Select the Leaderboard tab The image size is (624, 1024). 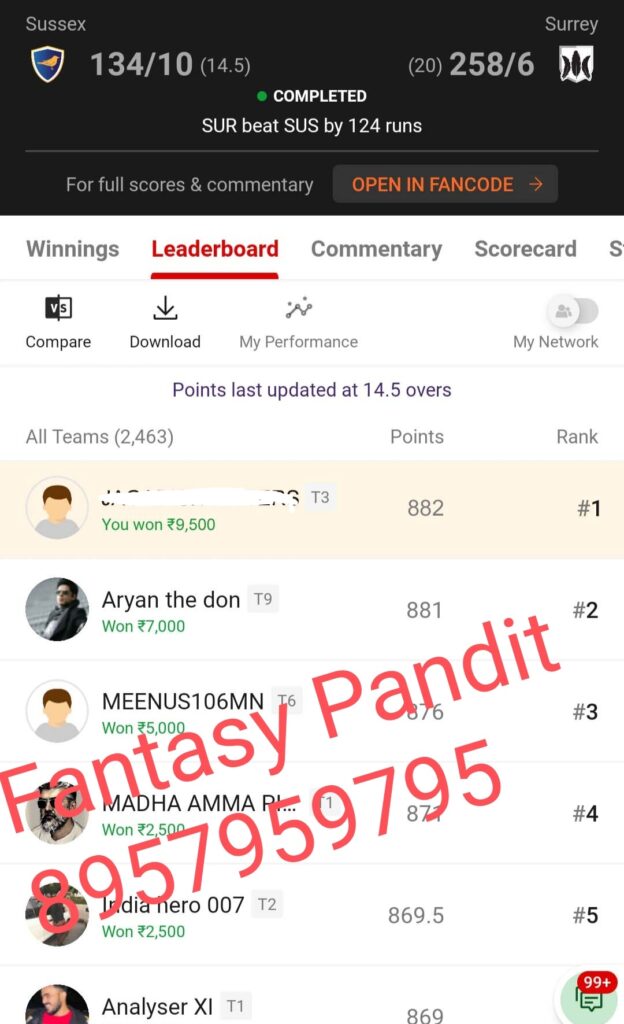point(215,249)
